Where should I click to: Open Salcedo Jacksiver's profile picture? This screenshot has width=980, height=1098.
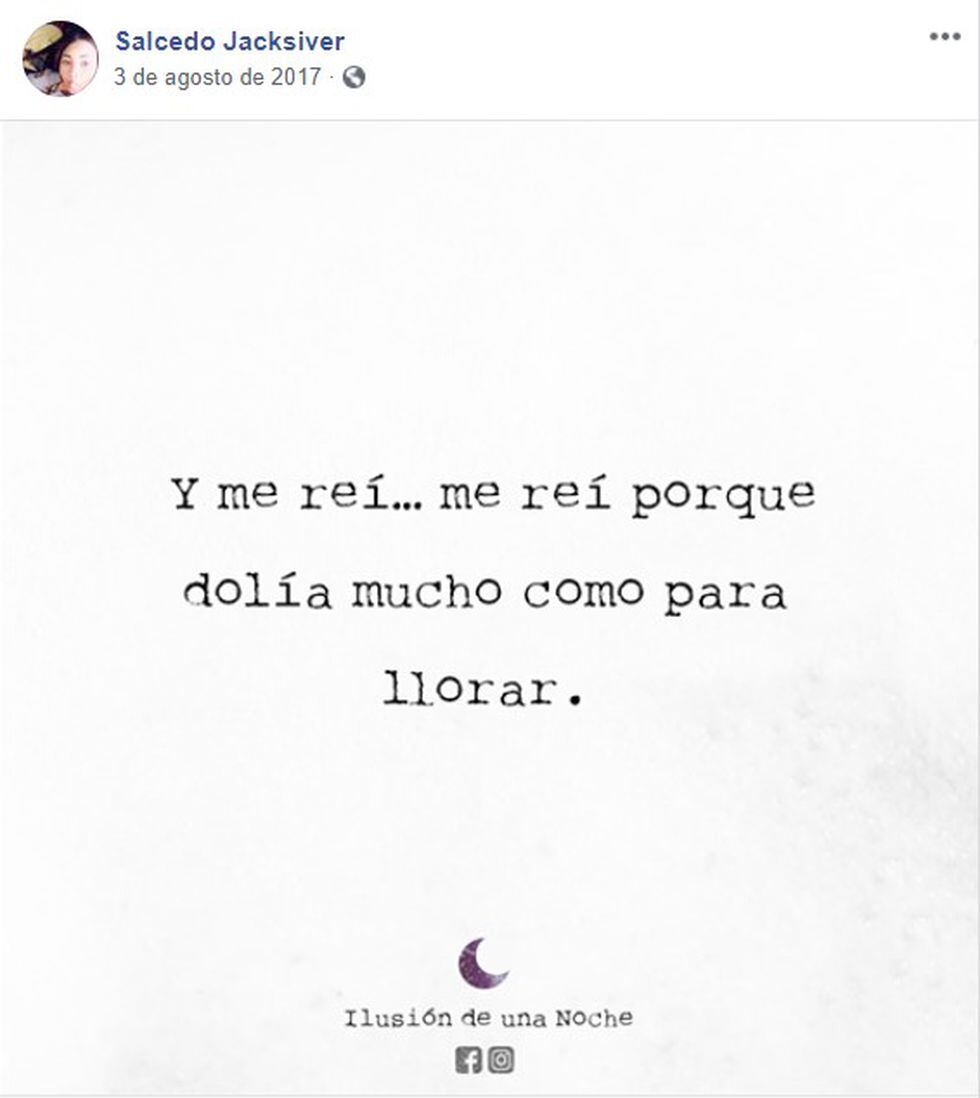point(60,58)
